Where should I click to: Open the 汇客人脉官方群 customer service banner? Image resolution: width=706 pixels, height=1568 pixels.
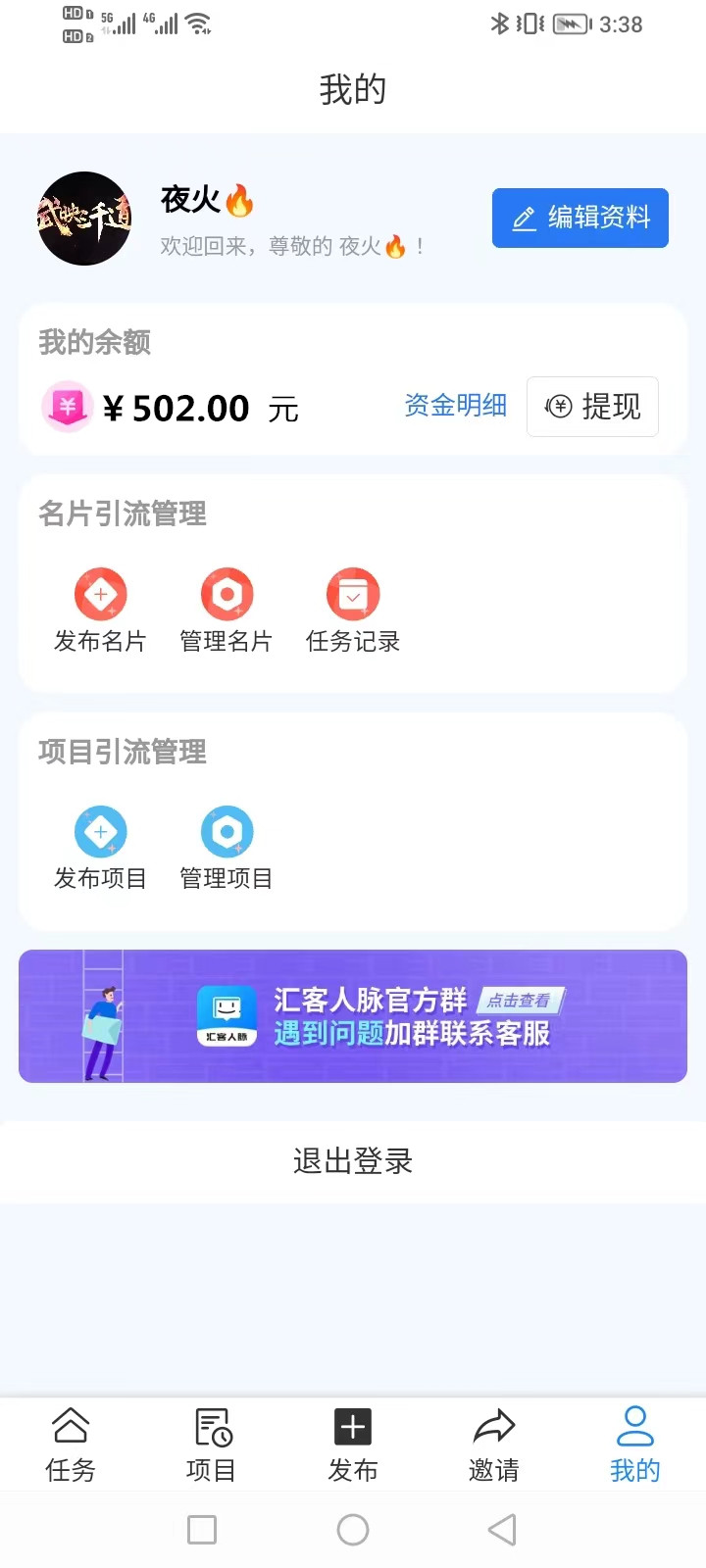coord(353,1016)
